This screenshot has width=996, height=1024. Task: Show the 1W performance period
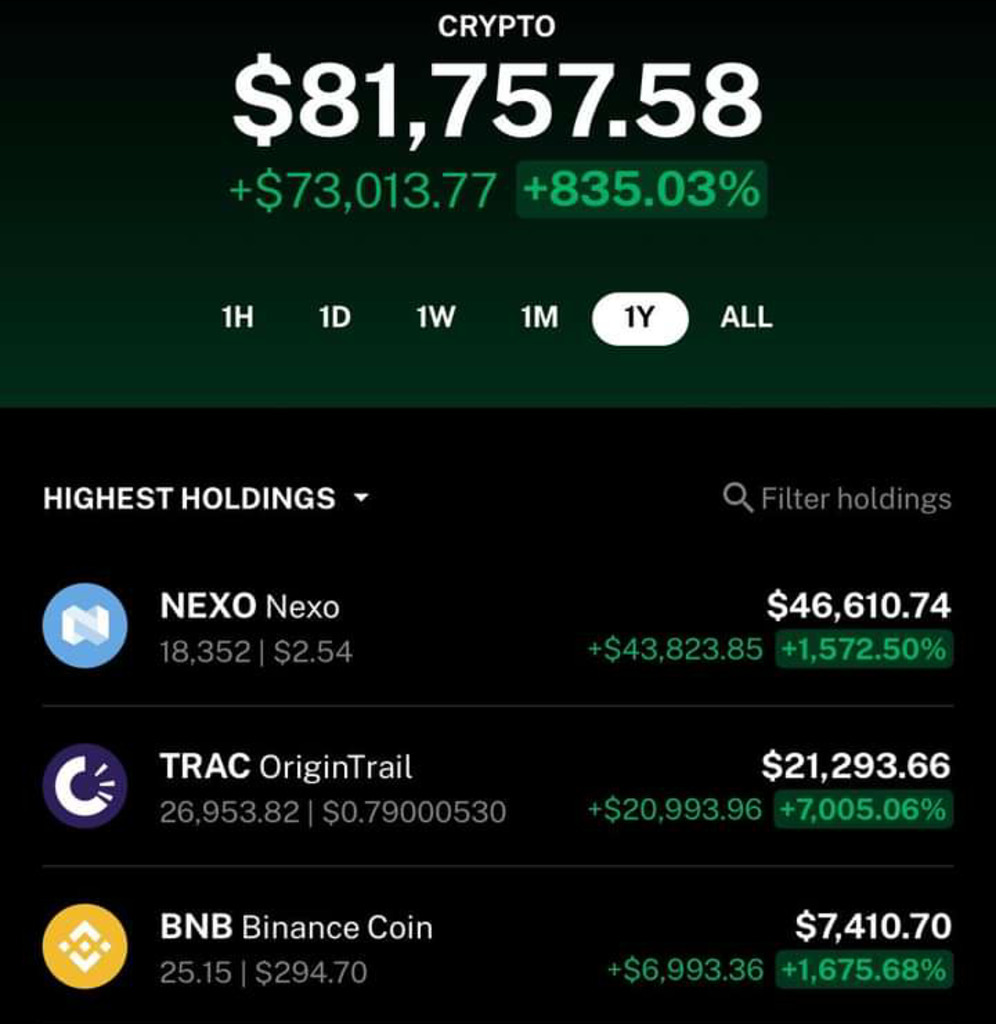pyautogui.click(x=435, y=319)
